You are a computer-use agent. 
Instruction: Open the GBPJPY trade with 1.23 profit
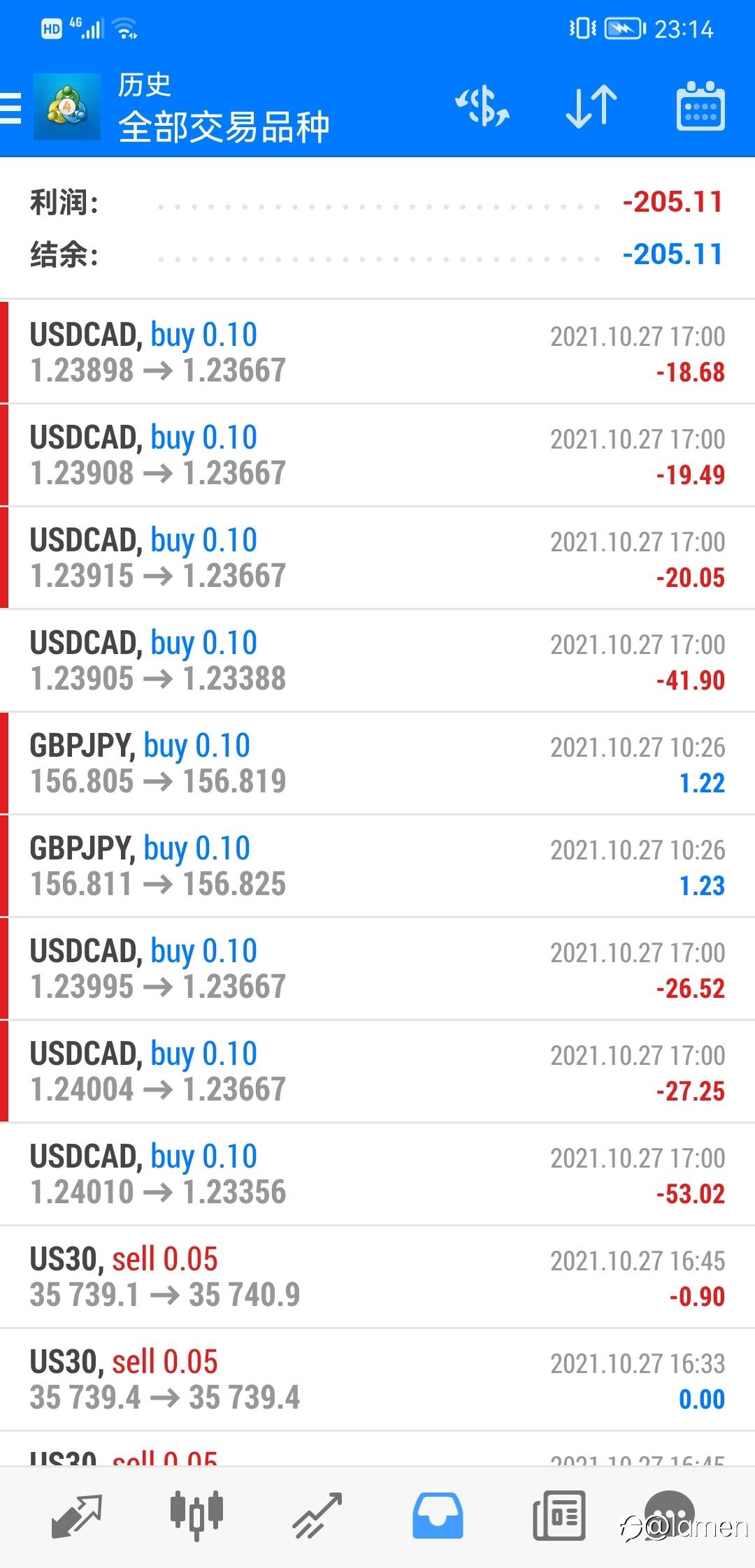coord(377,866)
